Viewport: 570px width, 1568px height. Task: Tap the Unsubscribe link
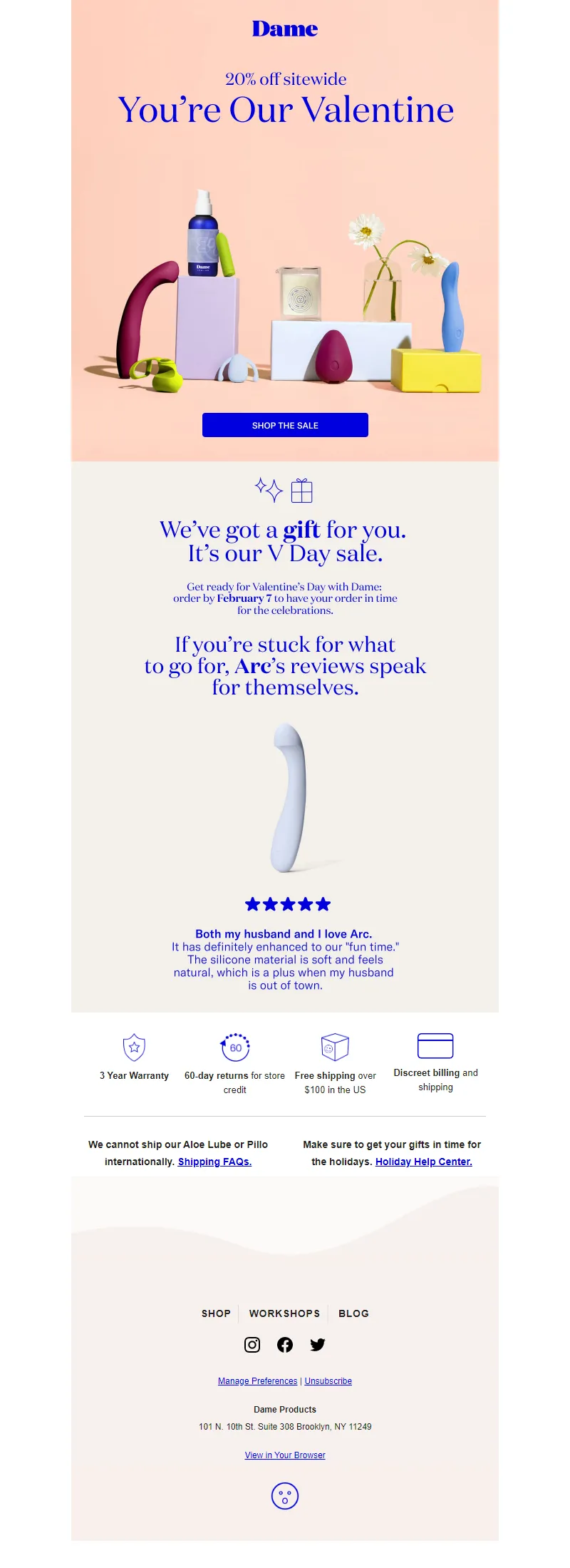[x=328, y=1381]
